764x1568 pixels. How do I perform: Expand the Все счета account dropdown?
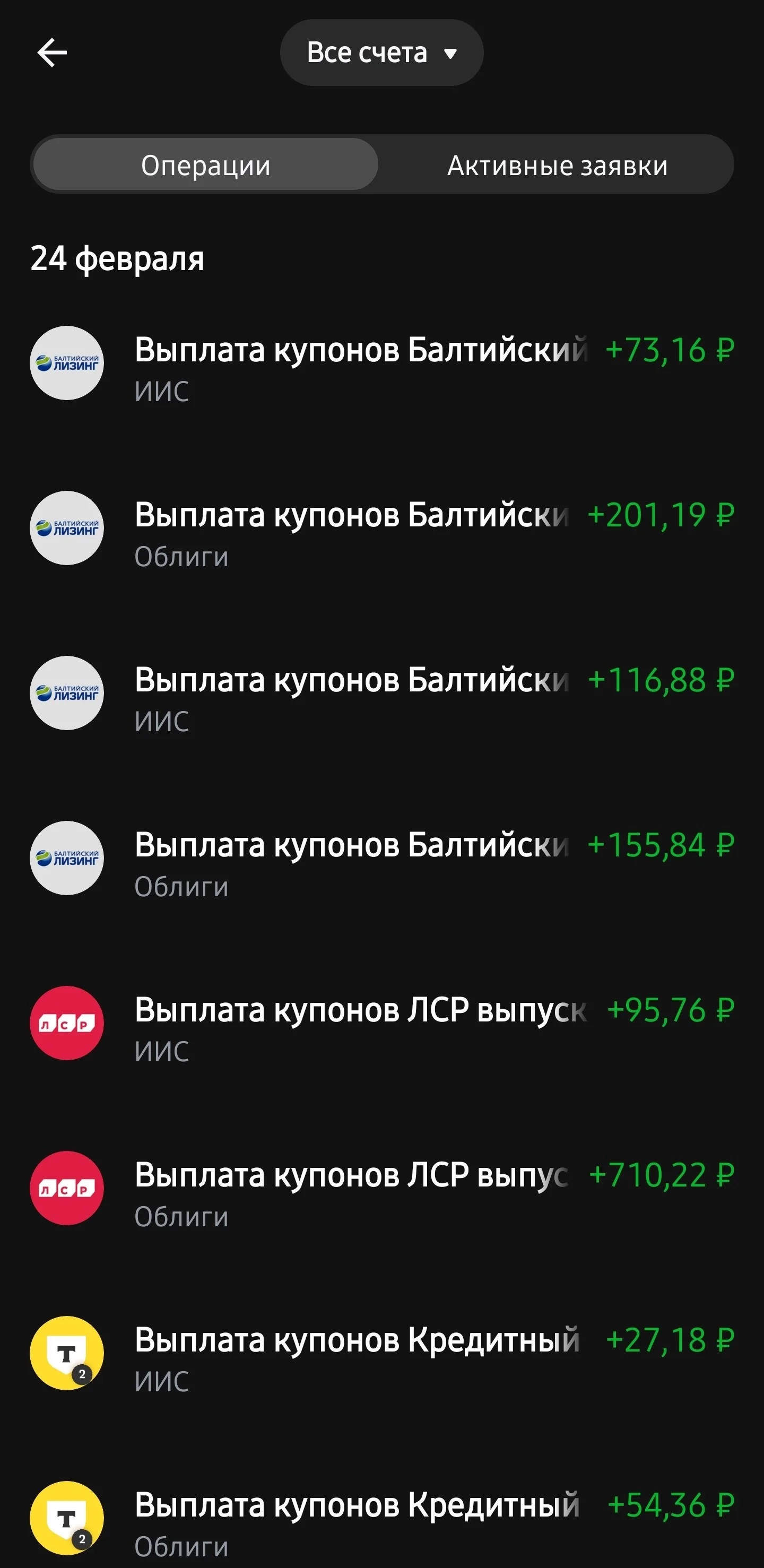(x=381, y=53)
